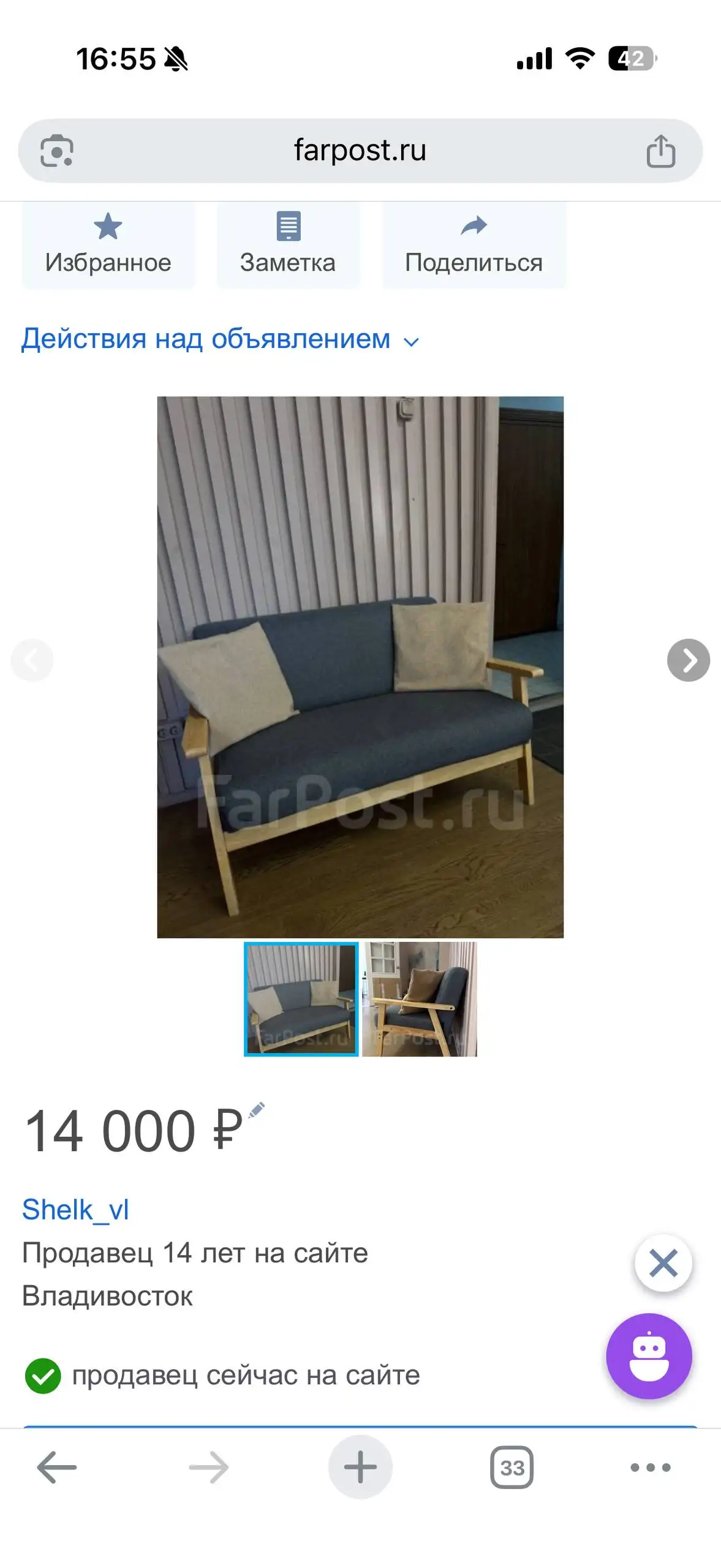Open the camera lens search icon
Image resolution: width=721 pixels, height=1568 pixels.
(x=57, y=151)
